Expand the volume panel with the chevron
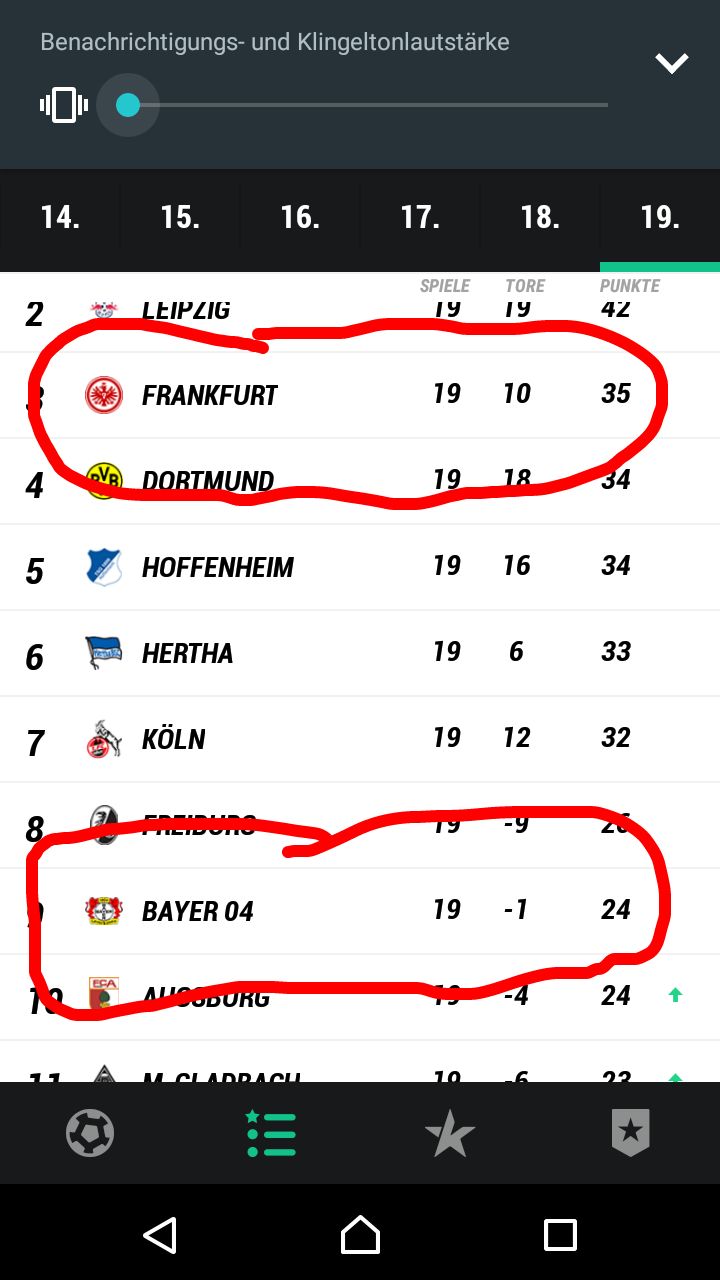Viewport: 720px width, 1280px height. (671, 63)
